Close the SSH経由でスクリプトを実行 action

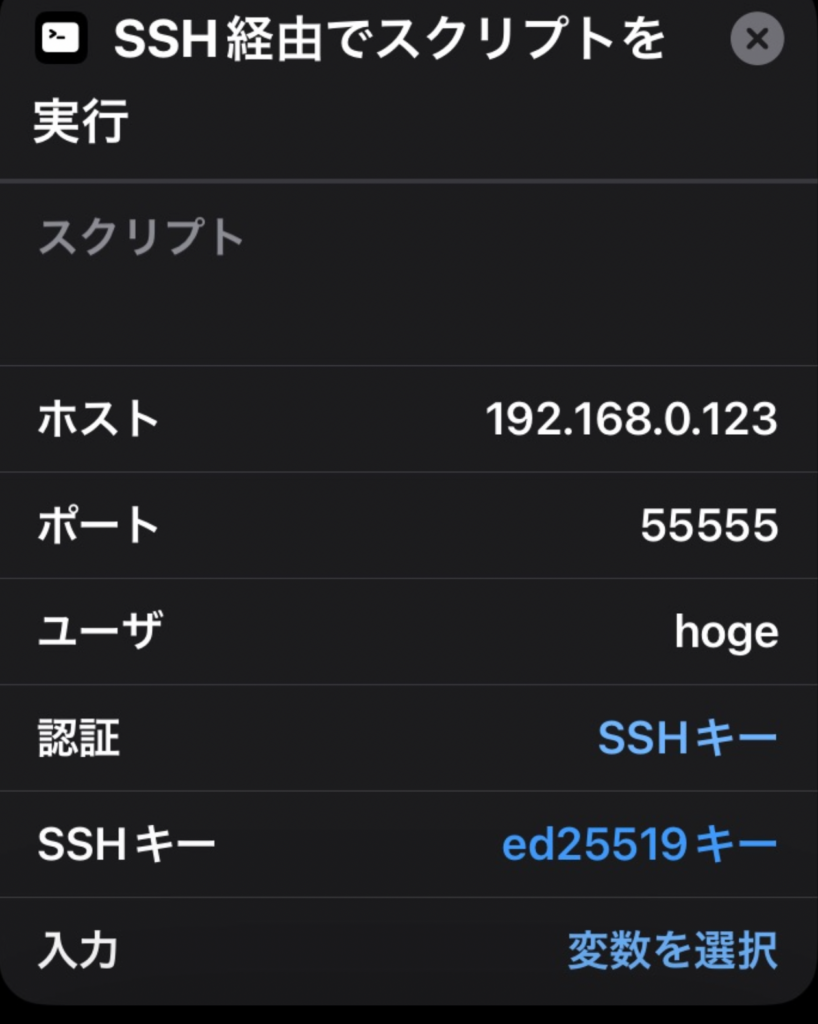(x=757, y=40)
